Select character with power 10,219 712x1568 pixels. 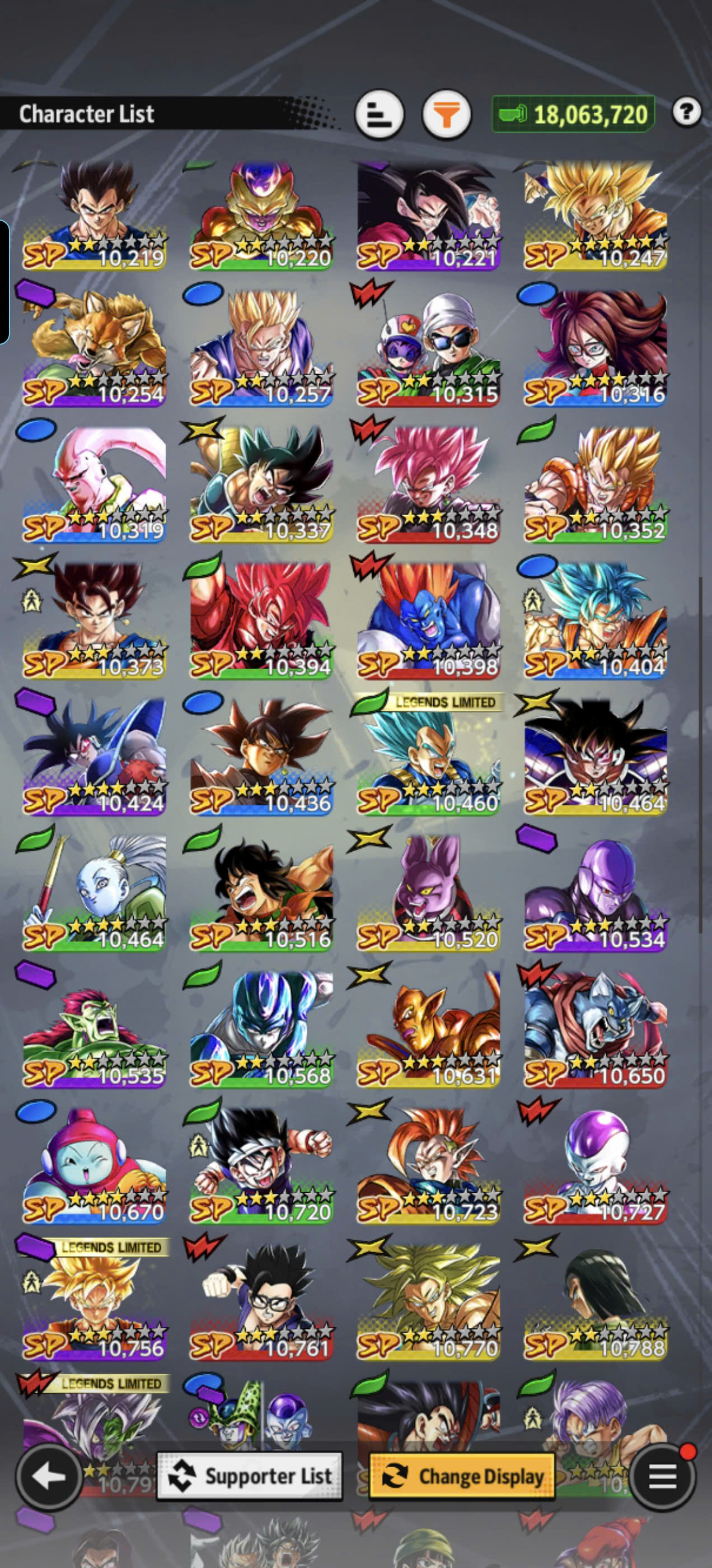95,216
